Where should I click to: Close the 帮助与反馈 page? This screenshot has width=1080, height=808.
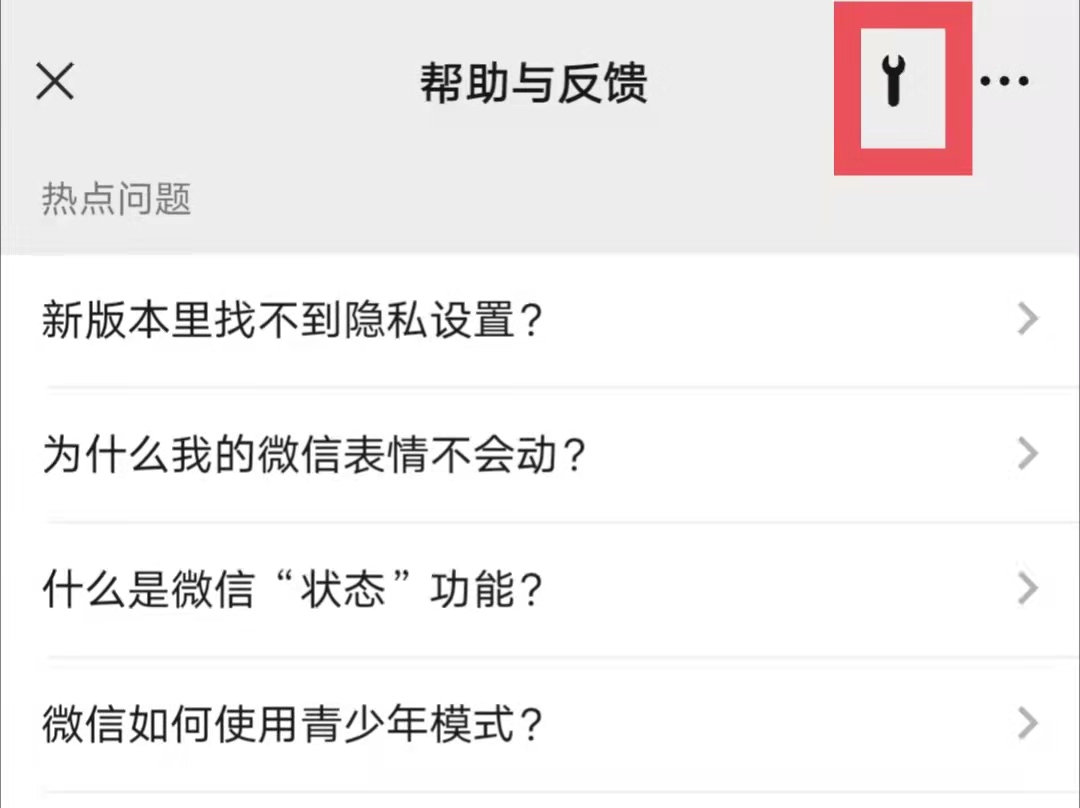click(x=55, y=81)
